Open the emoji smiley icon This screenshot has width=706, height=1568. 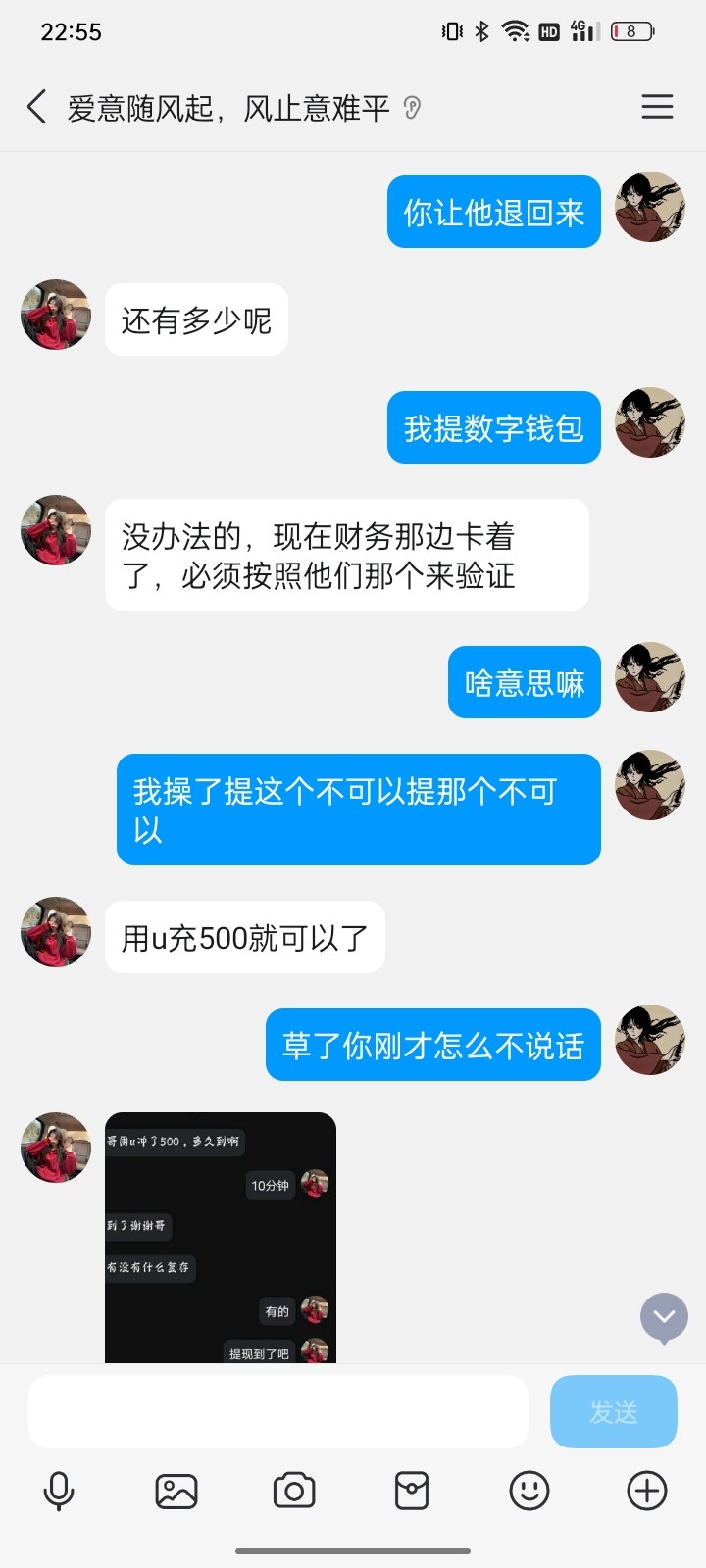529,1491
